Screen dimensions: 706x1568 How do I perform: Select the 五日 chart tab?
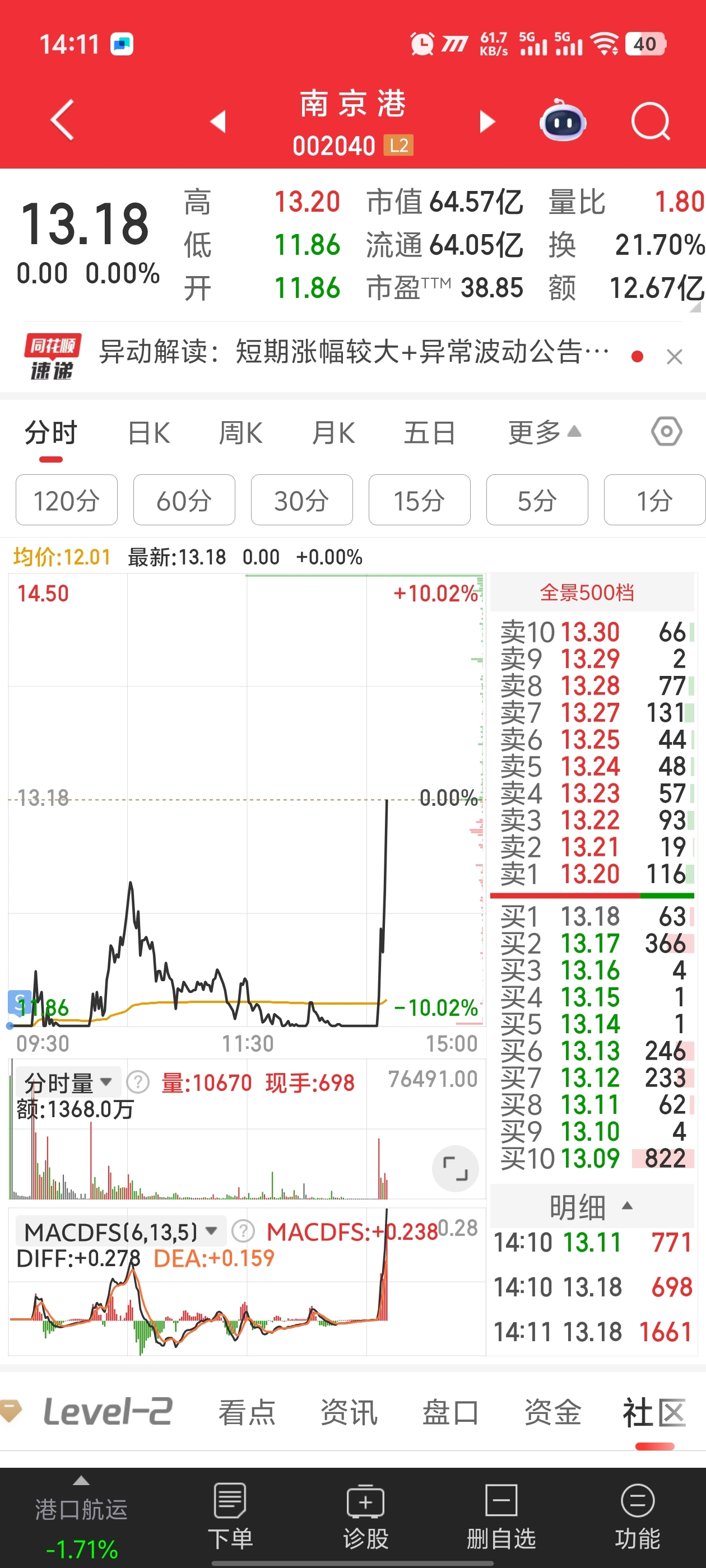(429, 433)
